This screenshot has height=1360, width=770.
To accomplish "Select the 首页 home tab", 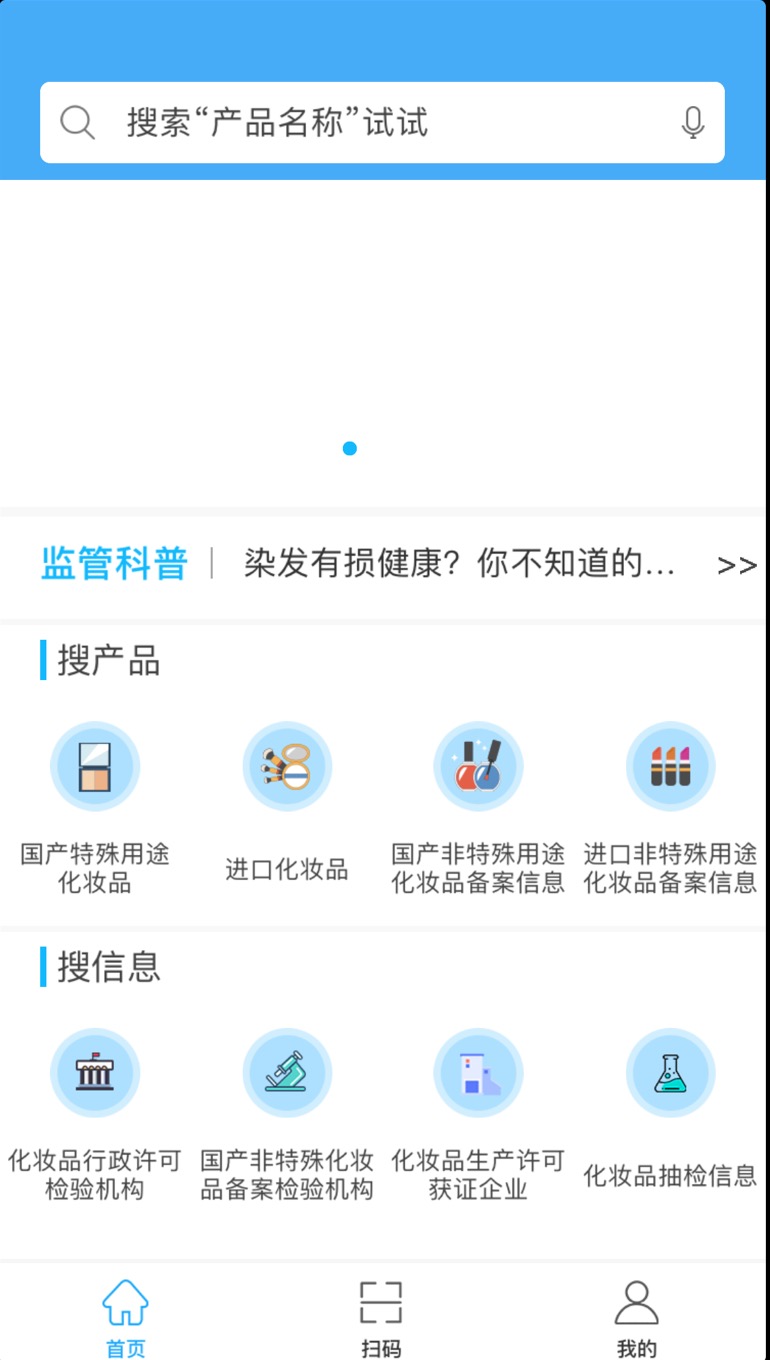I will coord(124,1310).
